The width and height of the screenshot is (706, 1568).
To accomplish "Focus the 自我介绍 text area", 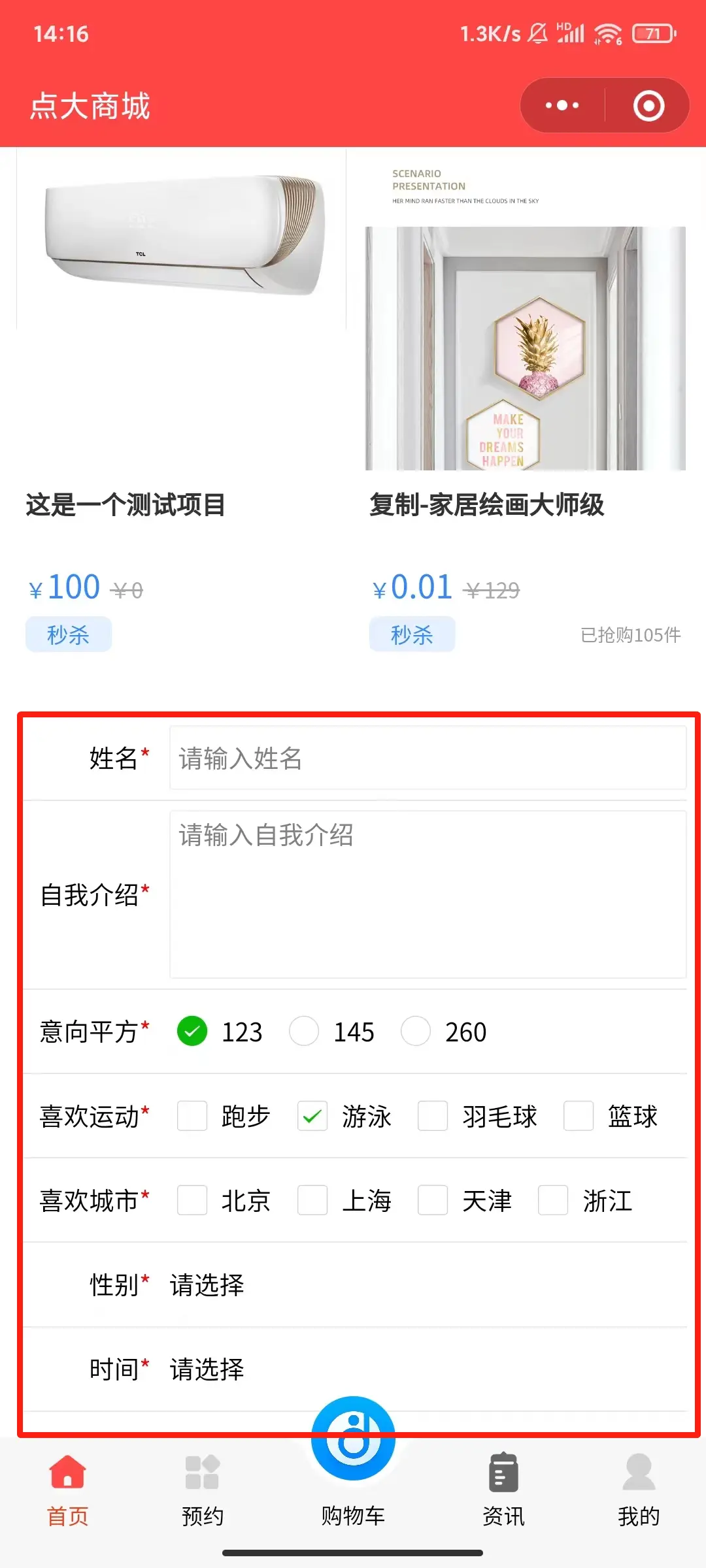I will click(x=428, y=894).
